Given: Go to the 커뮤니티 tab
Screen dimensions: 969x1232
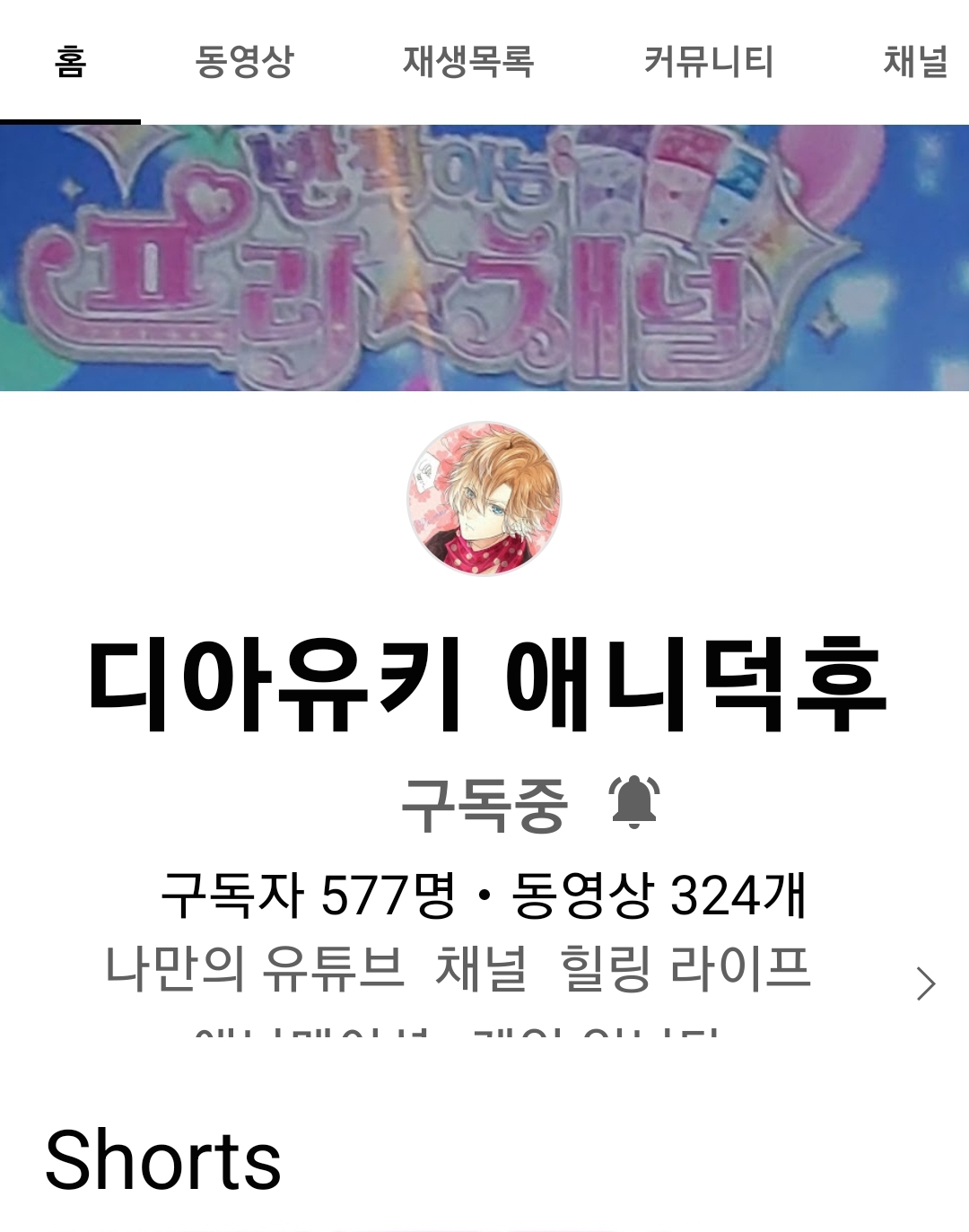Looking at the screenshot, I should point(708,62).
